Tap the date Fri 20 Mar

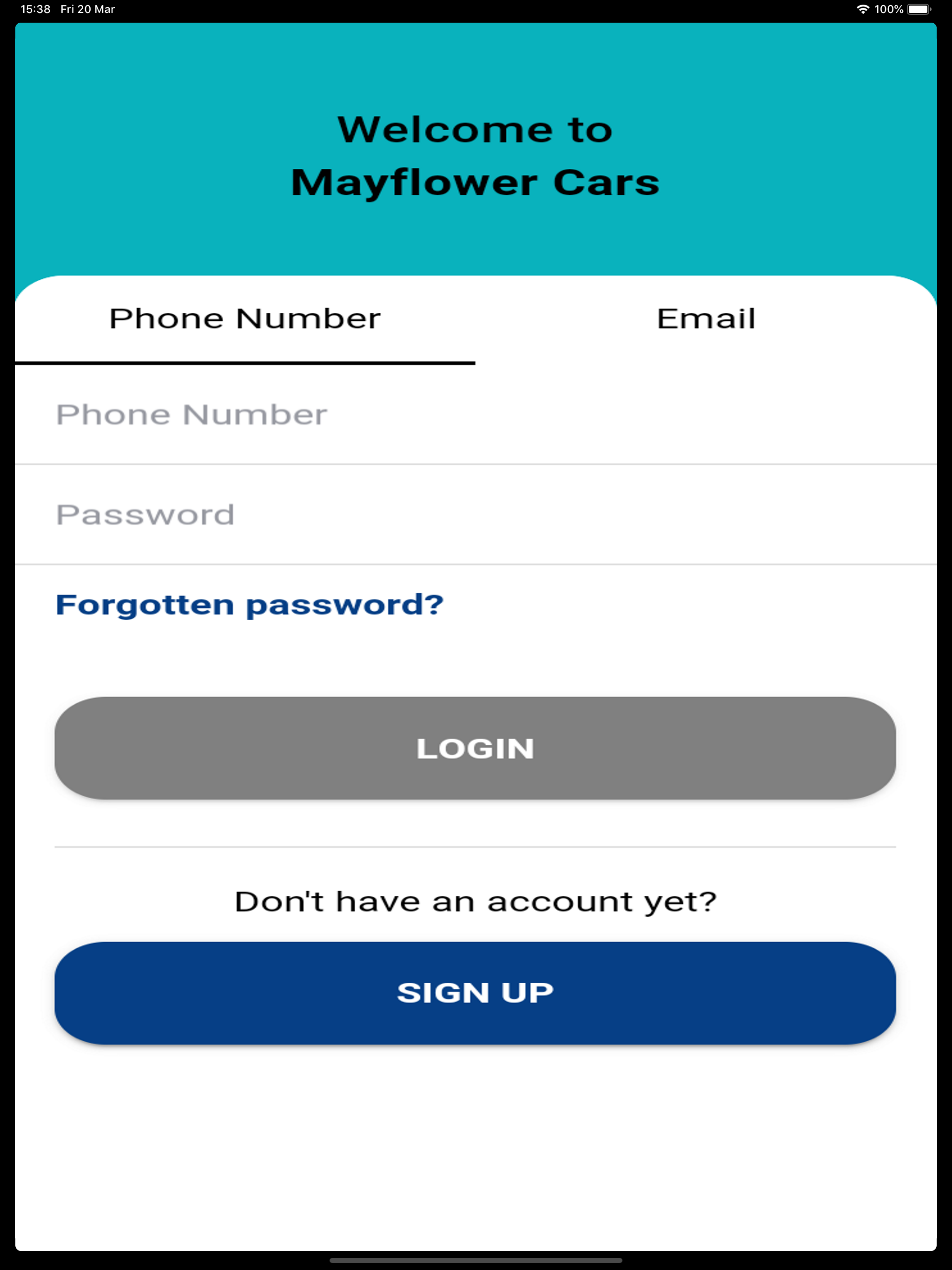pos(87,9)
